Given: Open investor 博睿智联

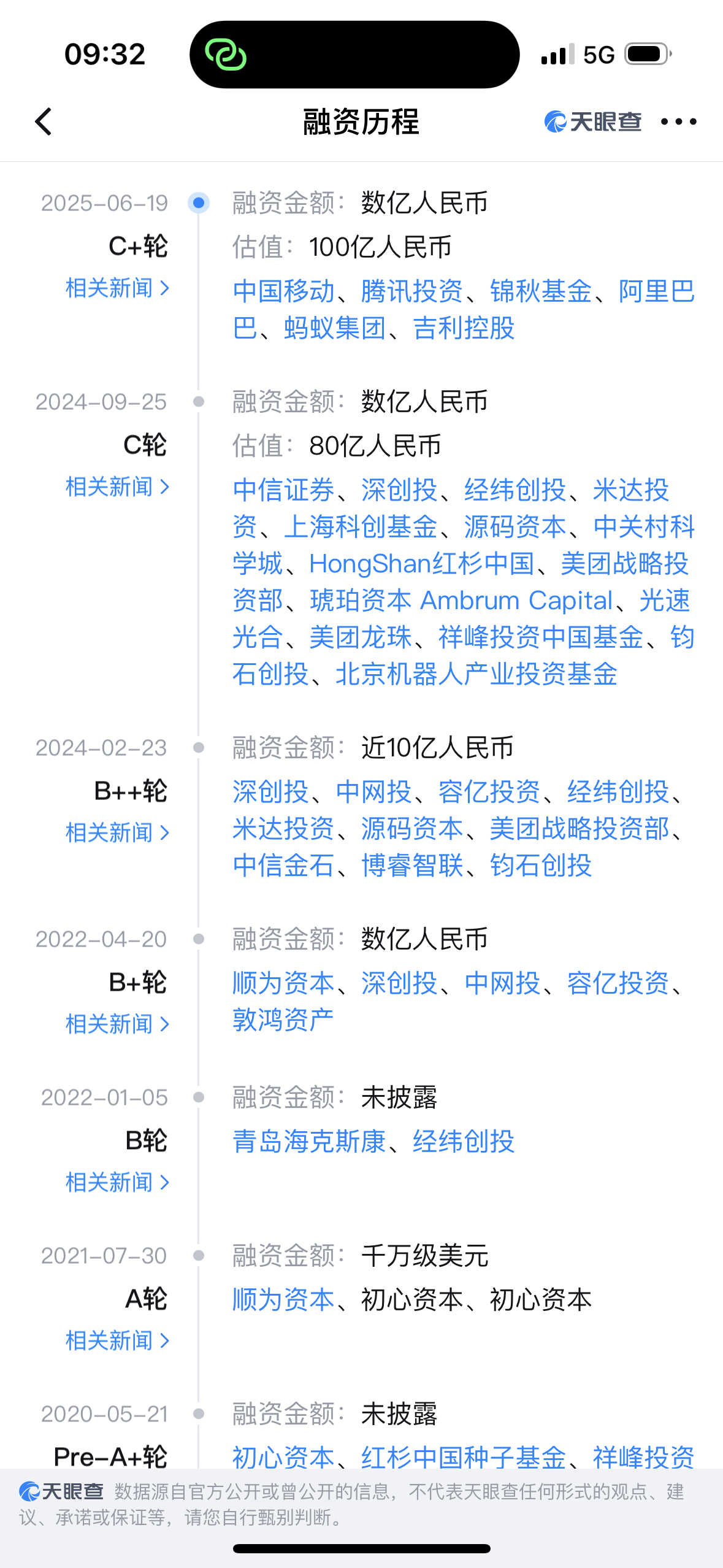Looking at the screenshot, I should pyautogui.click(x=412, y=866).
